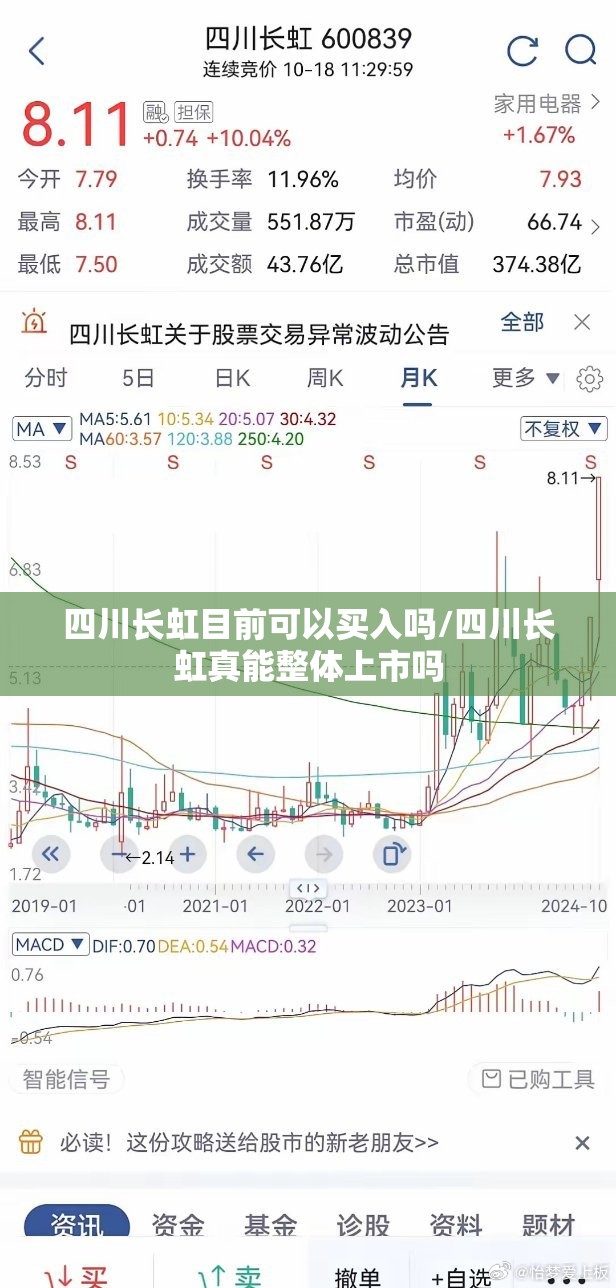Open the 股票交易异常波动公告 announcement
Screen dimensions: 616x1288
(258, 333)
